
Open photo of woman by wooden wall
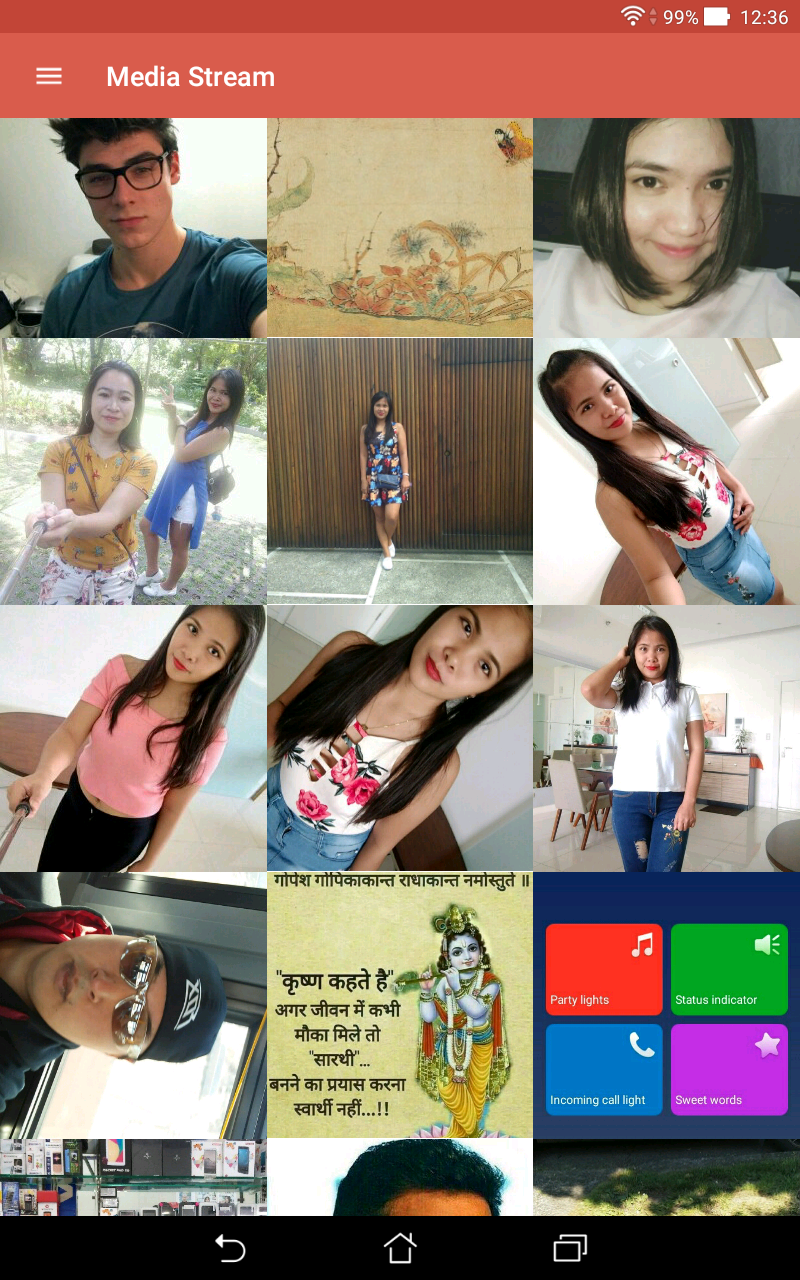tap(399, 471)
